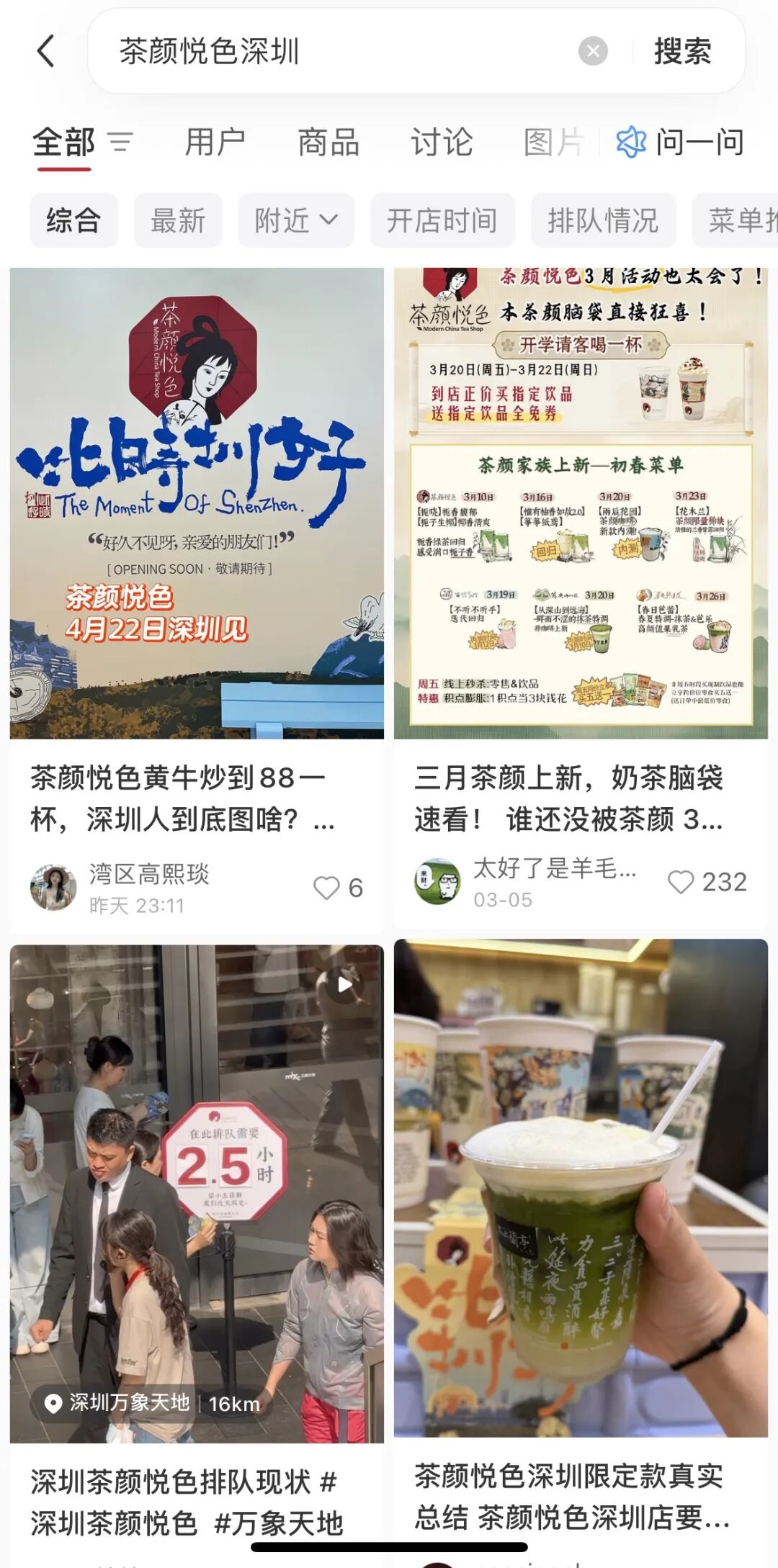Open filter options beside 全部
This screenshot has width=778, height=1568.
pos(120,142)
